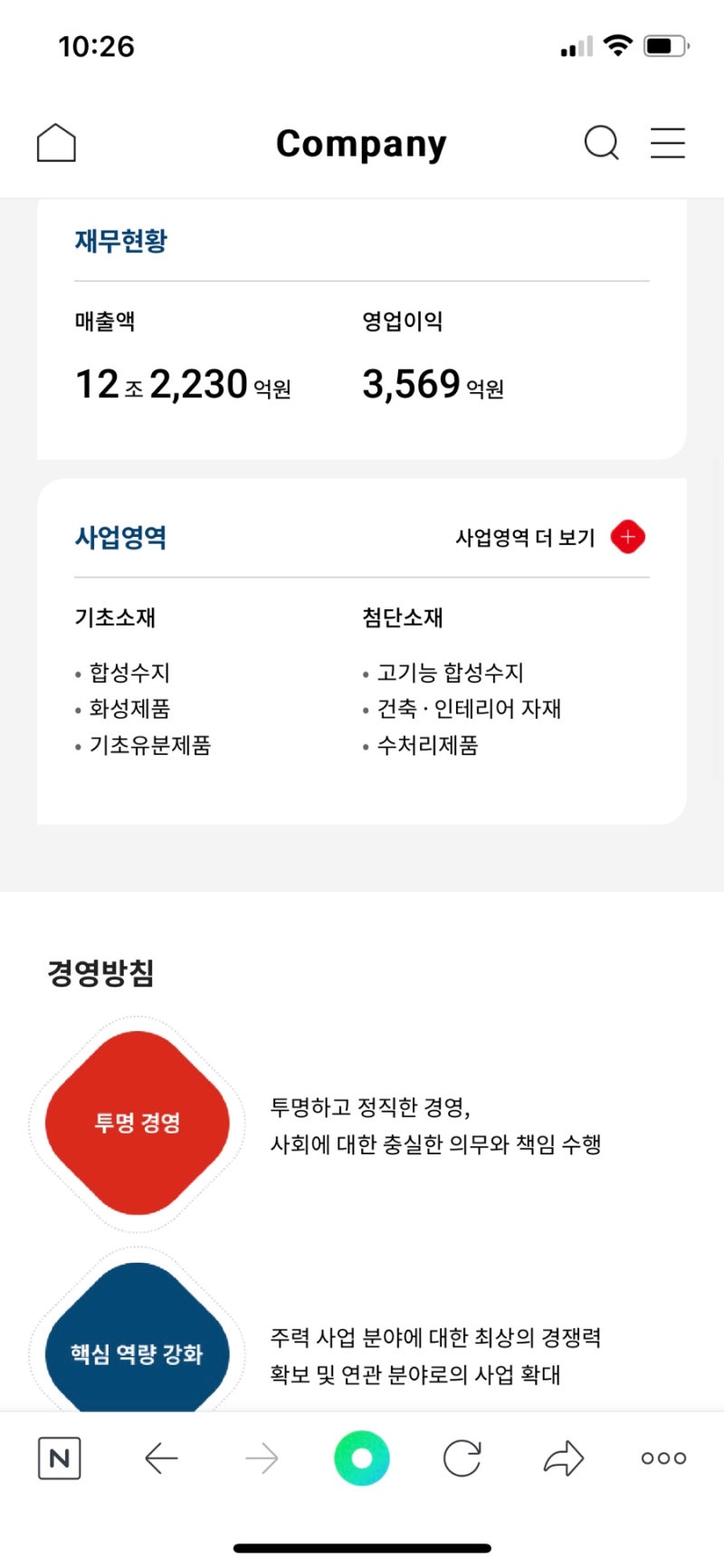Tap the Wi-Fi indicator in the status bar
Viewport: 724px width, 1568px height.
coord(618,45)
